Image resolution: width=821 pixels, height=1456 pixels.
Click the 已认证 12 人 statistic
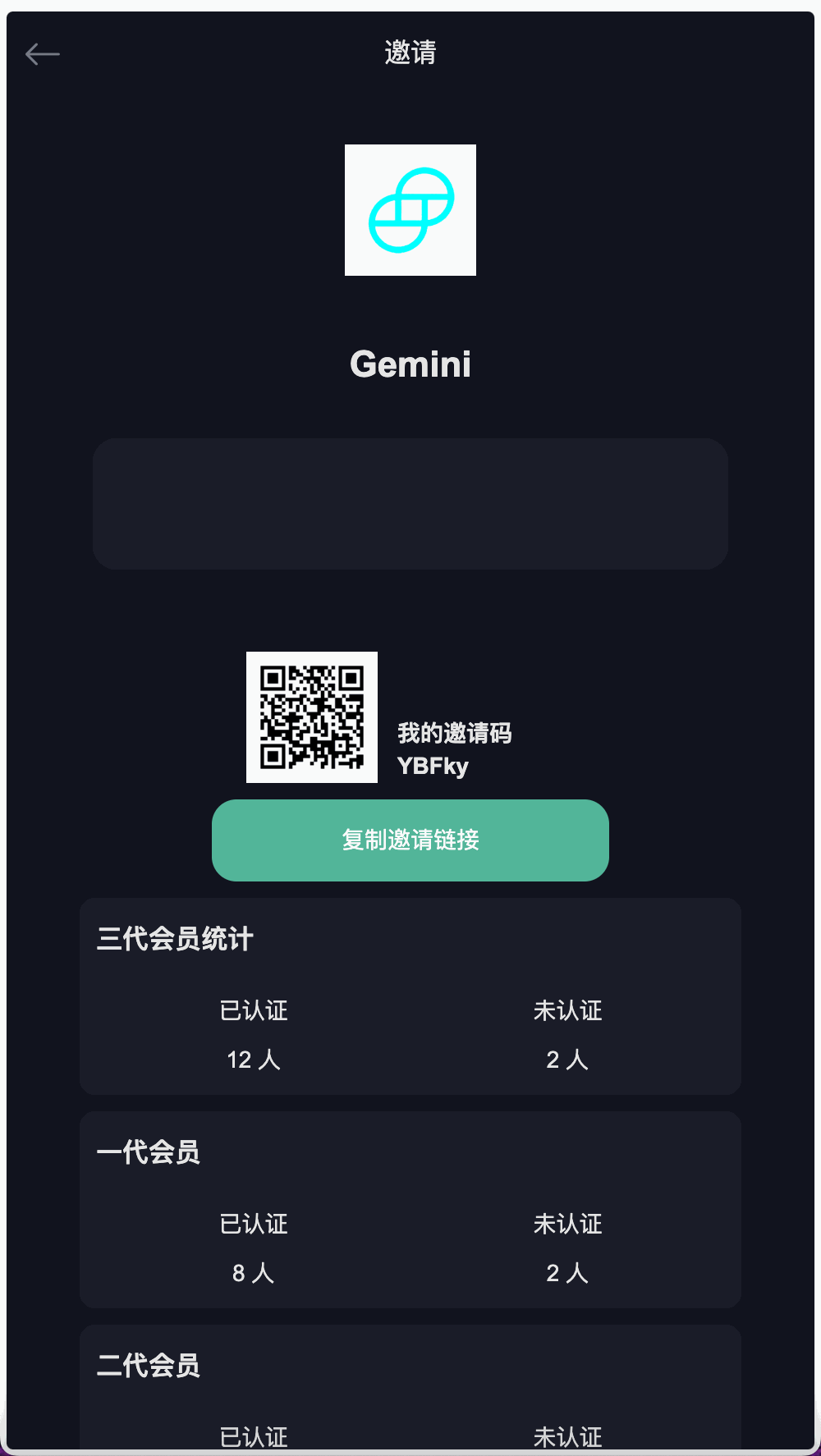(254, 1059)
